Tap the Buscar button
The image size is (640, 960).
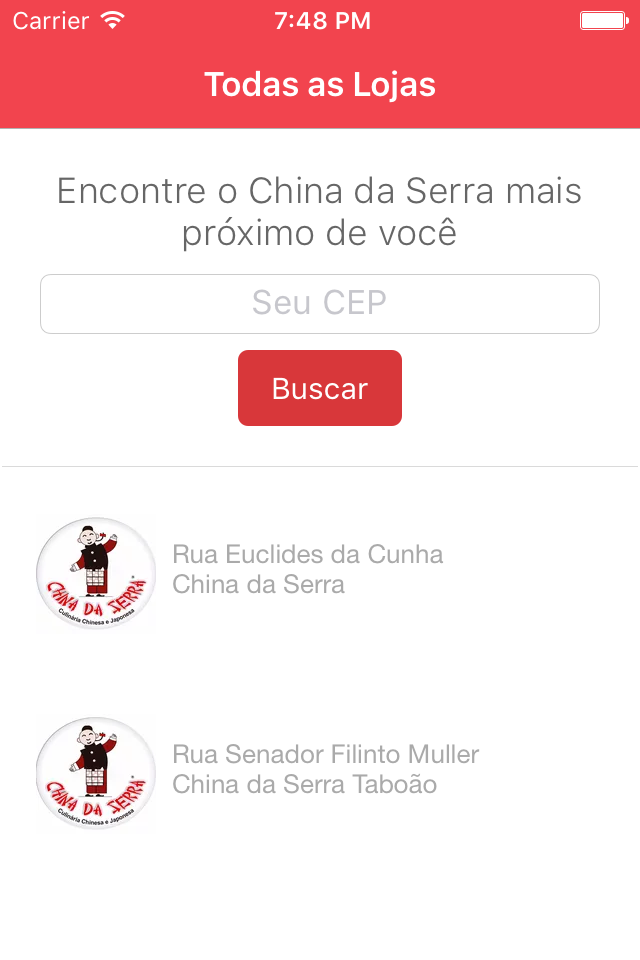click(x=320, y=388)
